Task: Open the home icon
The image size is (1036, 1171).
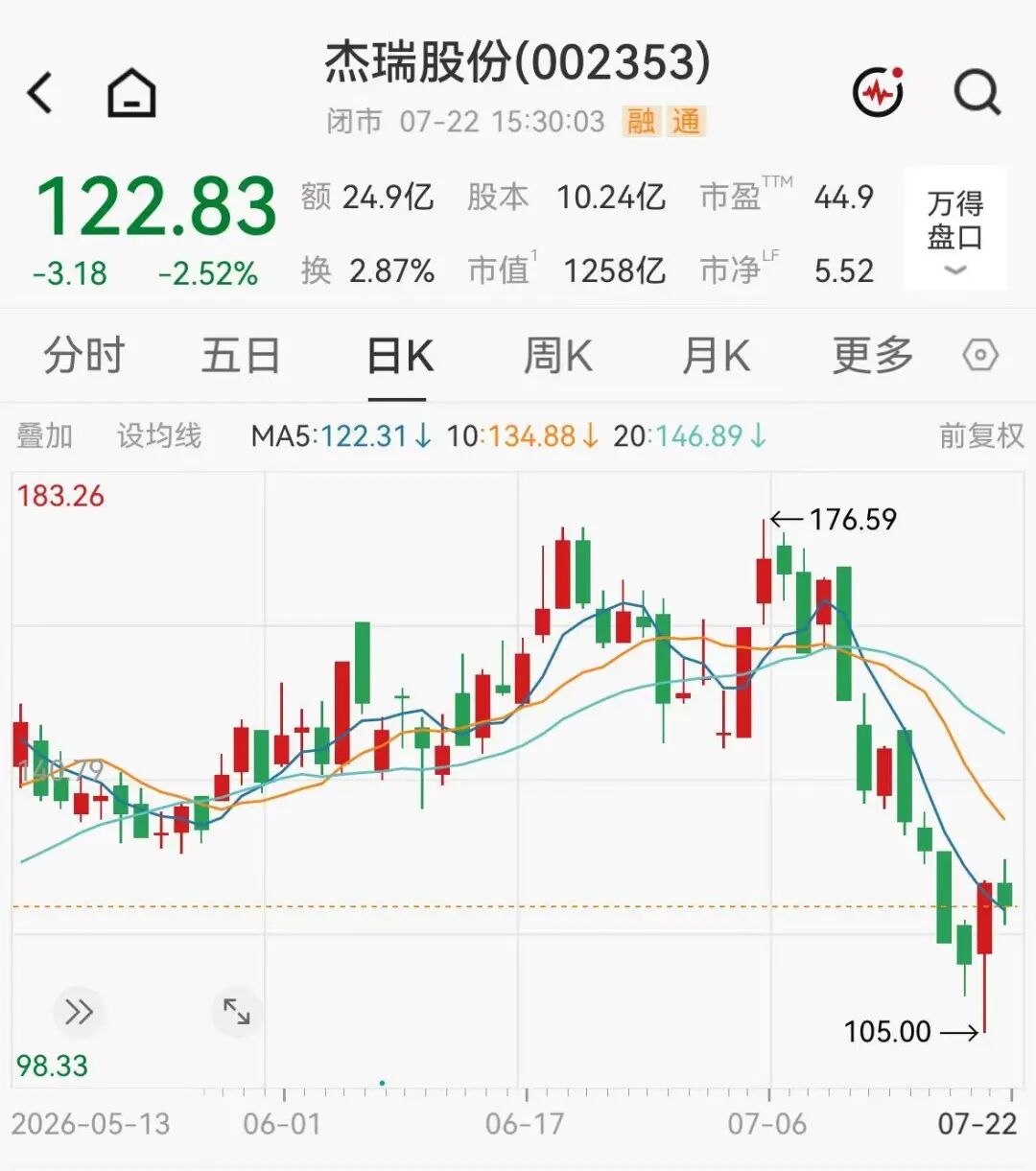Action: 131,93
